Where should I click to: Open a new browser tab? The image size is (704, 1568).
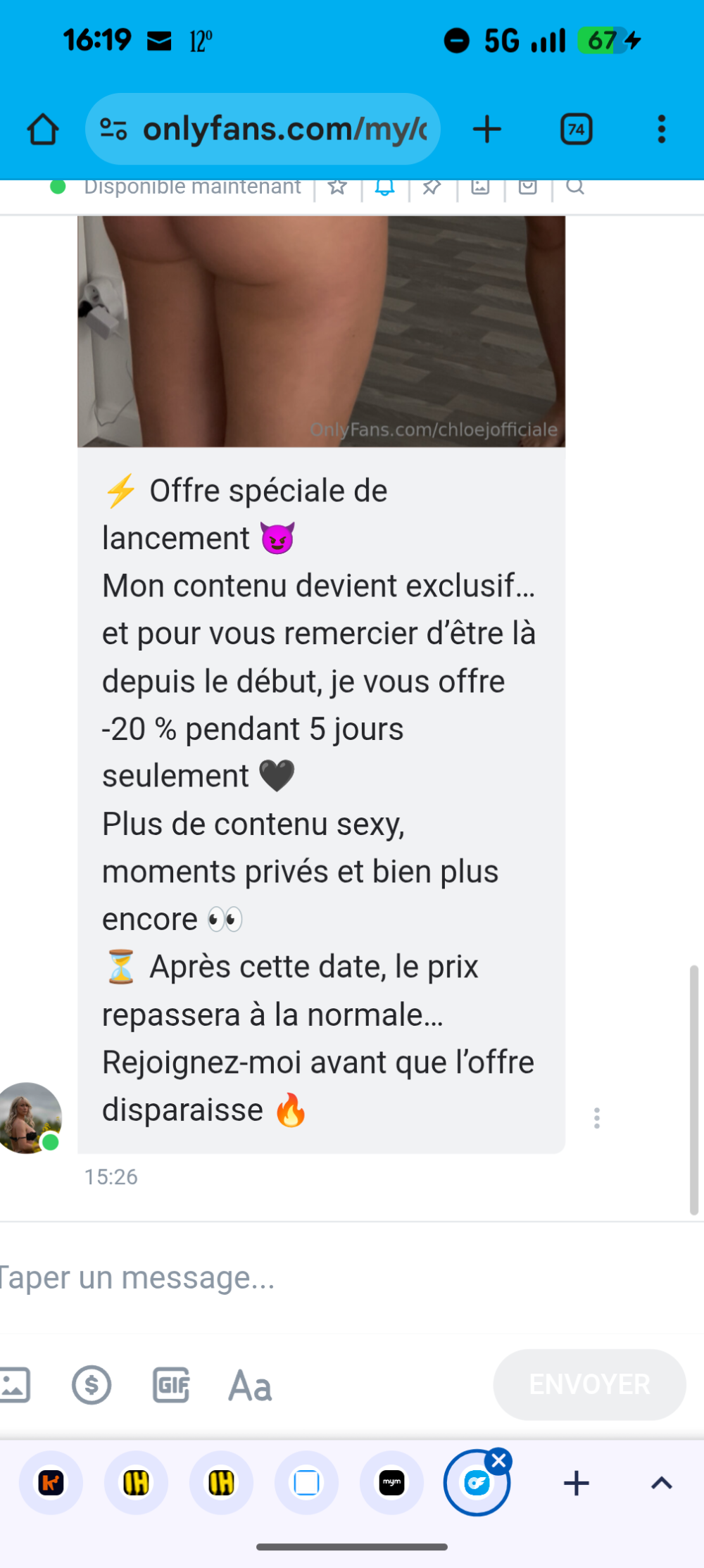tap(486, 130)
